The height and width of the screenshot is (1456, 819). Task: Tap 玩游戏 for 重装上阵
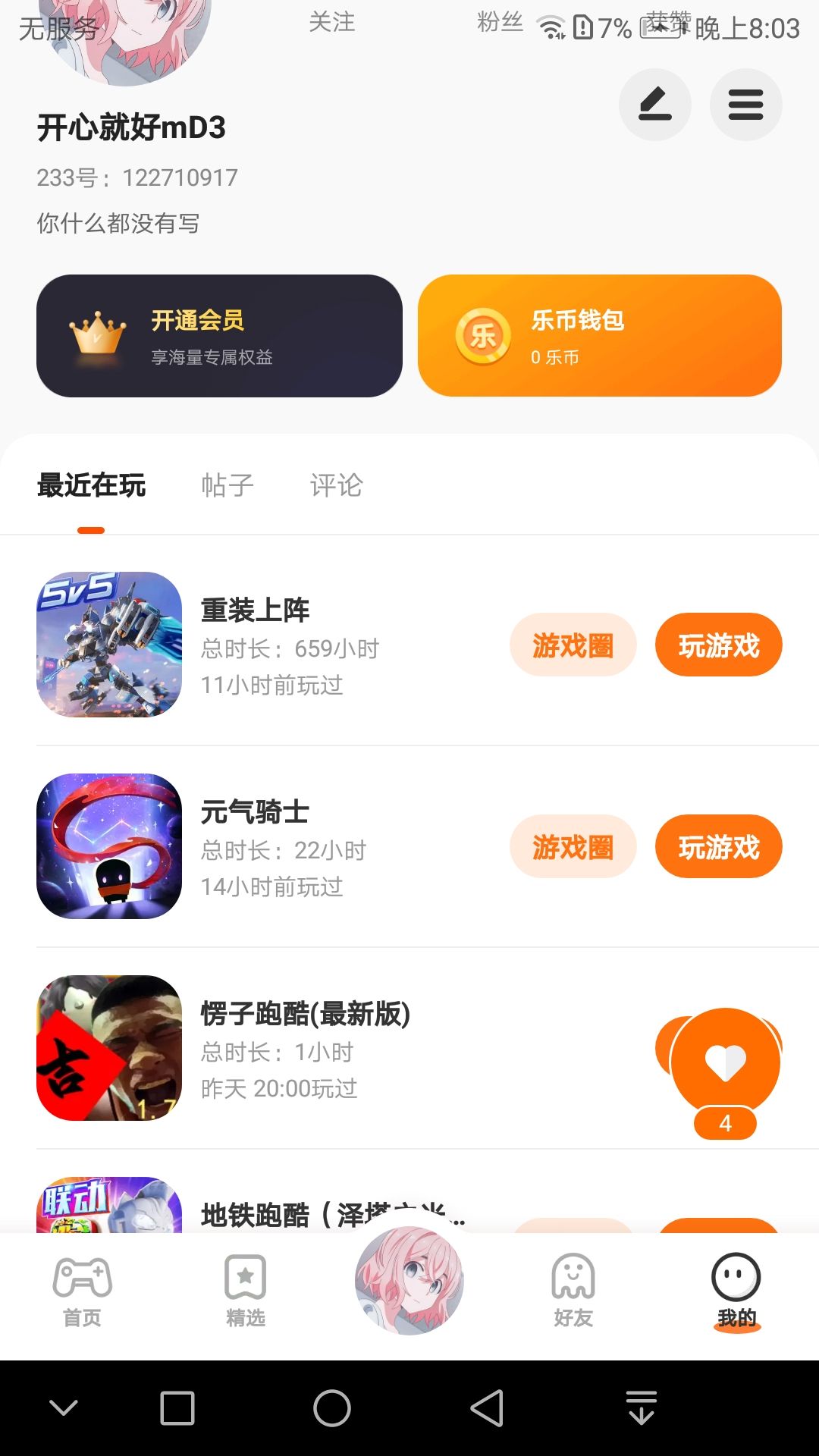(718, 645)
